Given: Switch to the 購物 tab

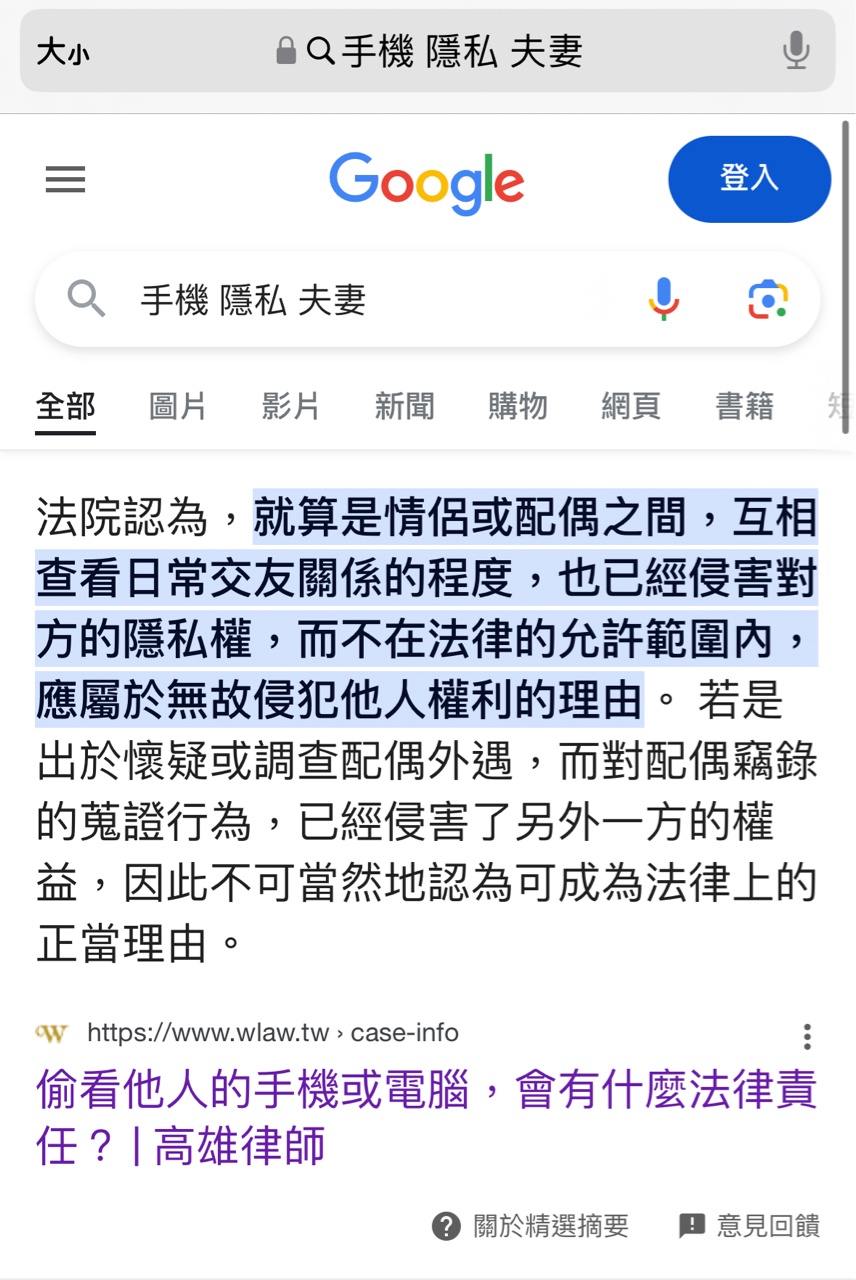Looking at the screenshot, I should [x=517, y=406].
